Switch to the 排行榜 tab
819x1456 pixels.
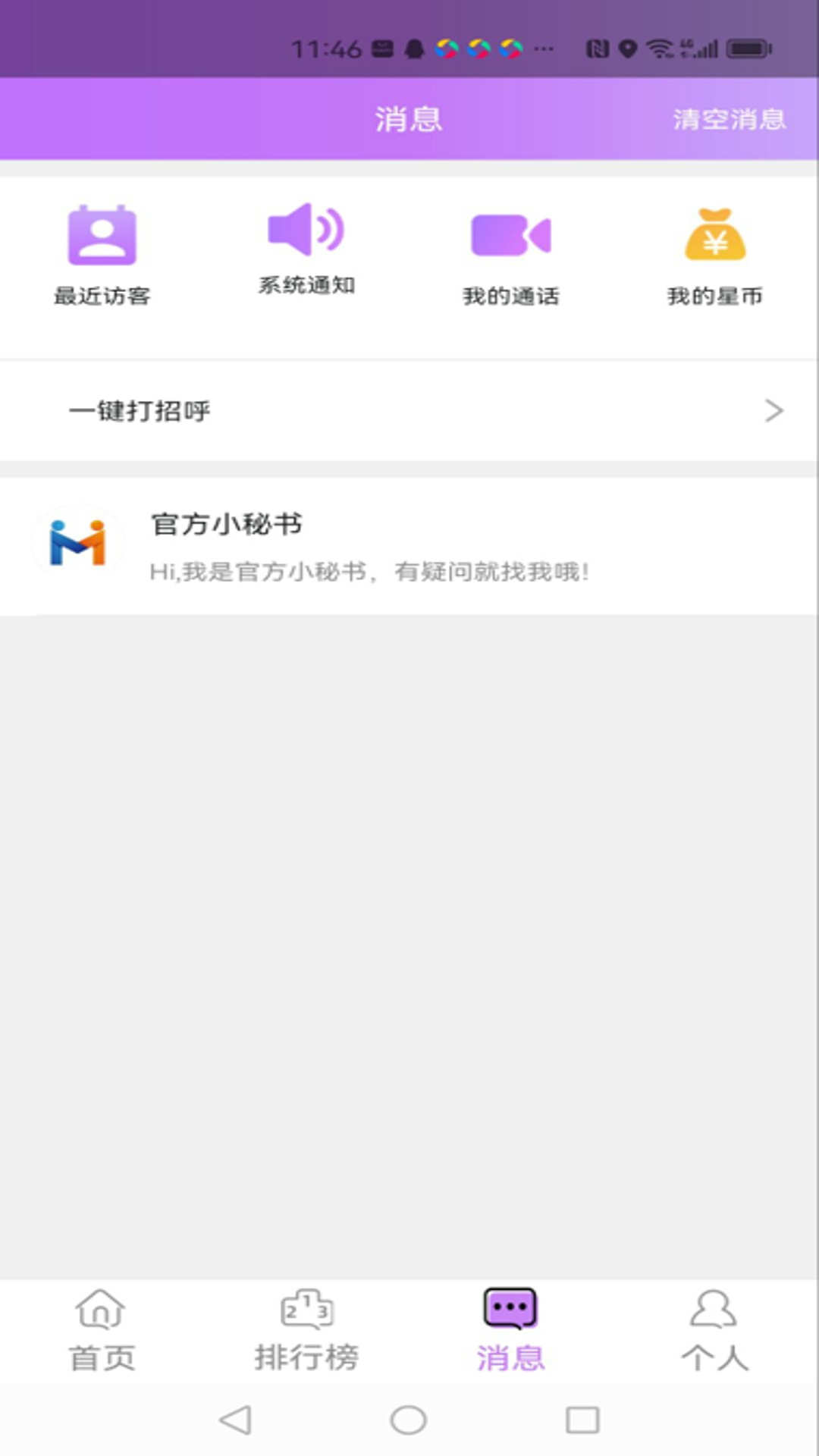[306, 1331]
